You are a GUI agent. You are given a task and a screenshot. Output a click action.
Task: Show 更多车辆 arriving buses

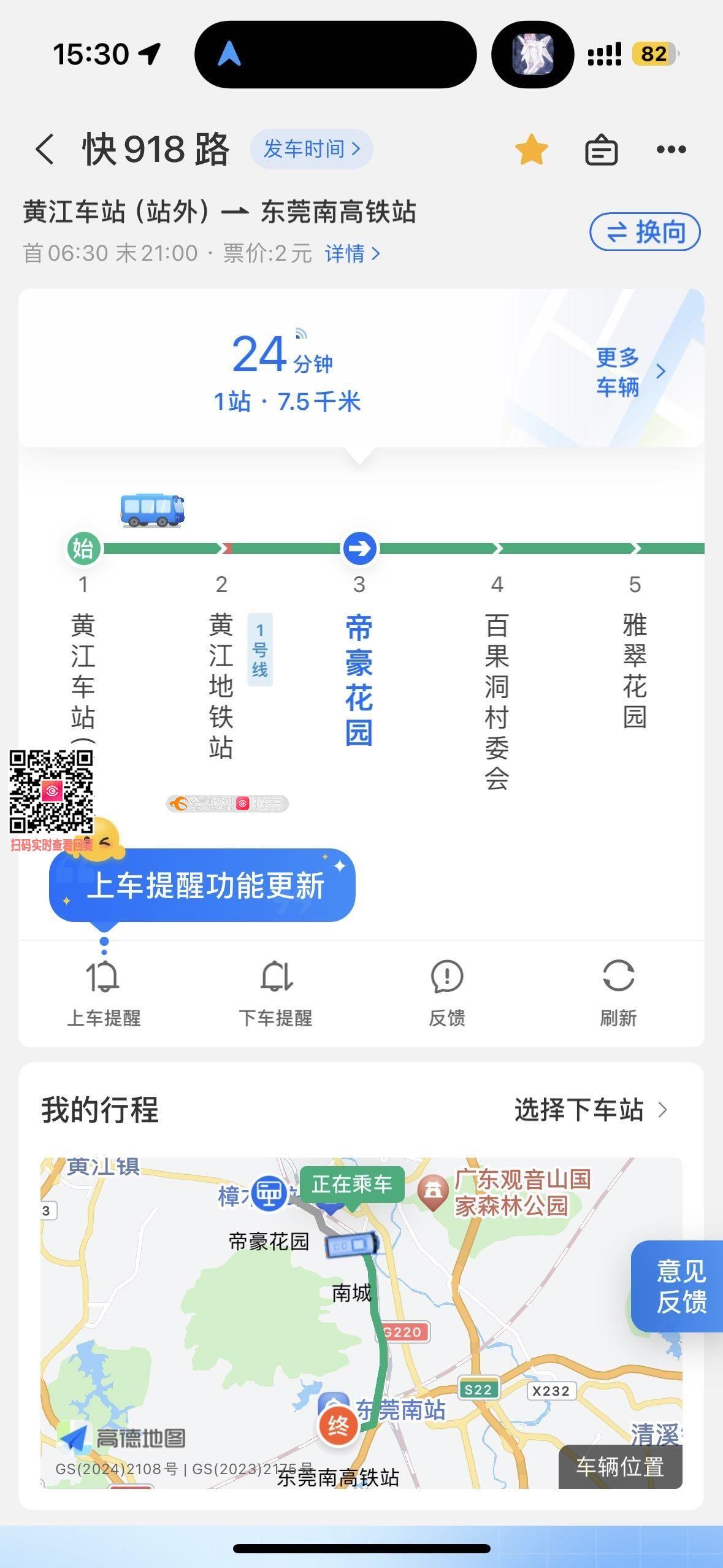click(629, 372)
